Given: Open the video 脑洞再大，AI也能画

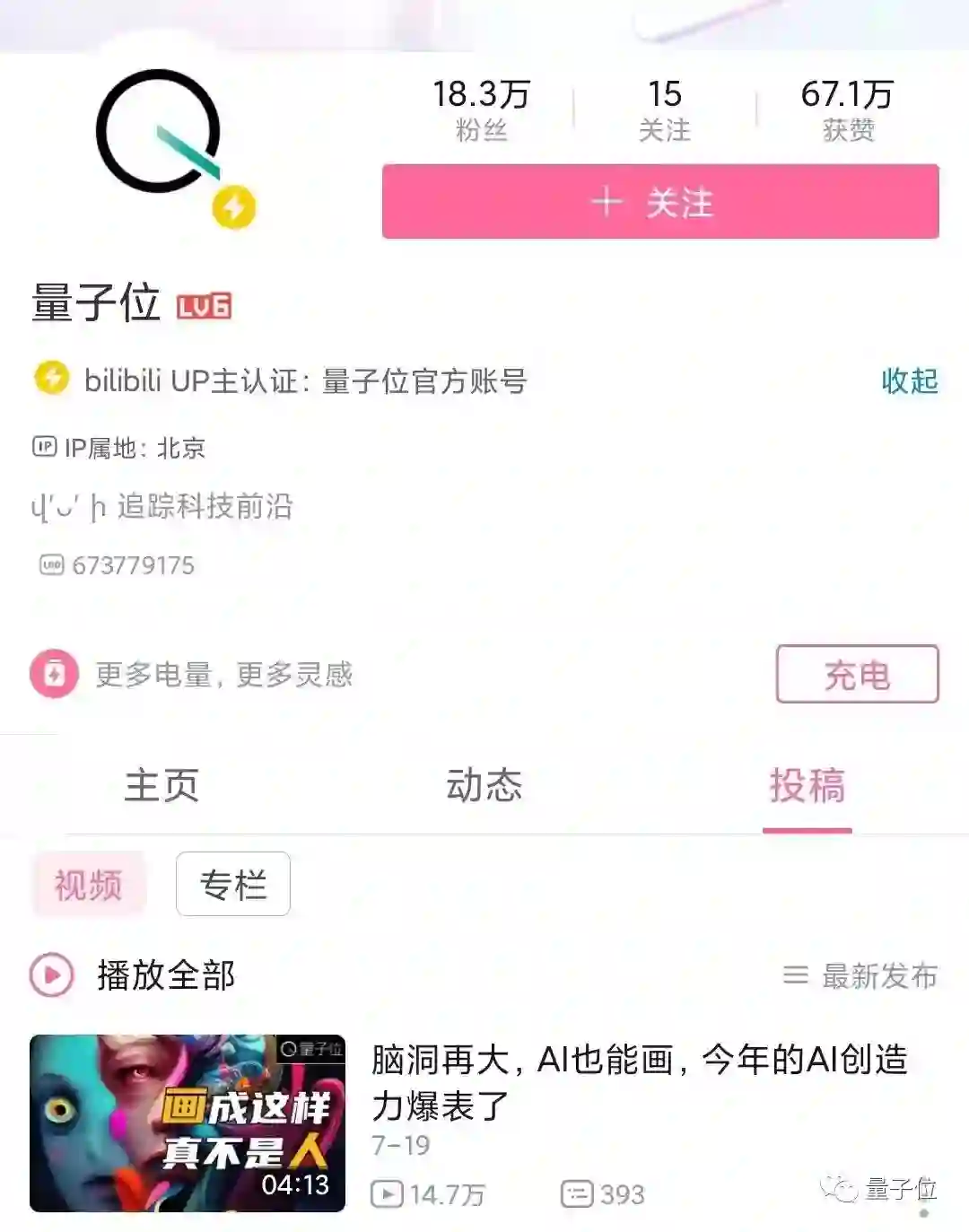Looking at the screenshot, I should point(639,1081).
